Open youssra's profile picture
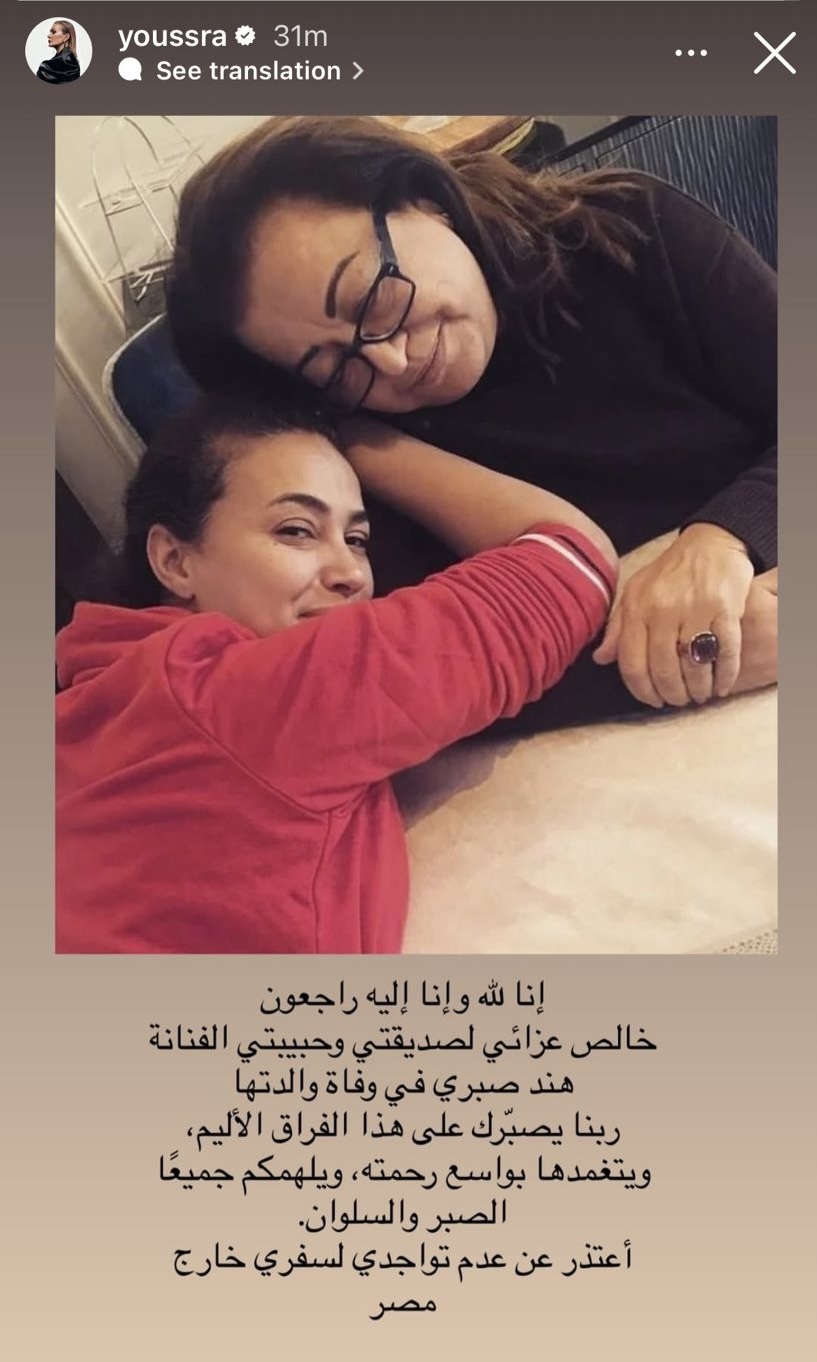817x1362 pixels. click(x=58, y=51)
